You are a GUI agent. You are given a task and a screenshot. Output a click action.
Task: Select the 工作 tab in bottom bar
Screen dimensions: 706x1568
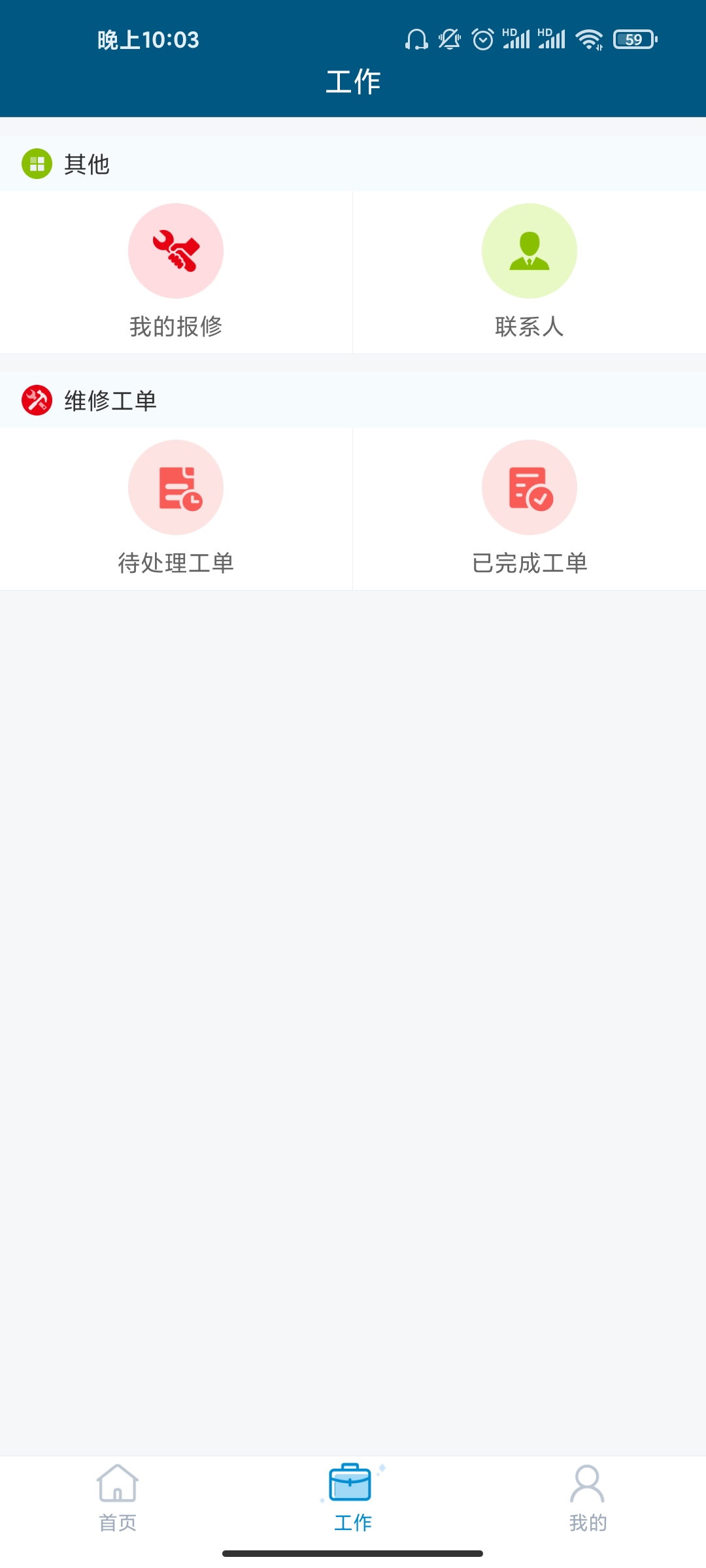(x=352, y=1496)
